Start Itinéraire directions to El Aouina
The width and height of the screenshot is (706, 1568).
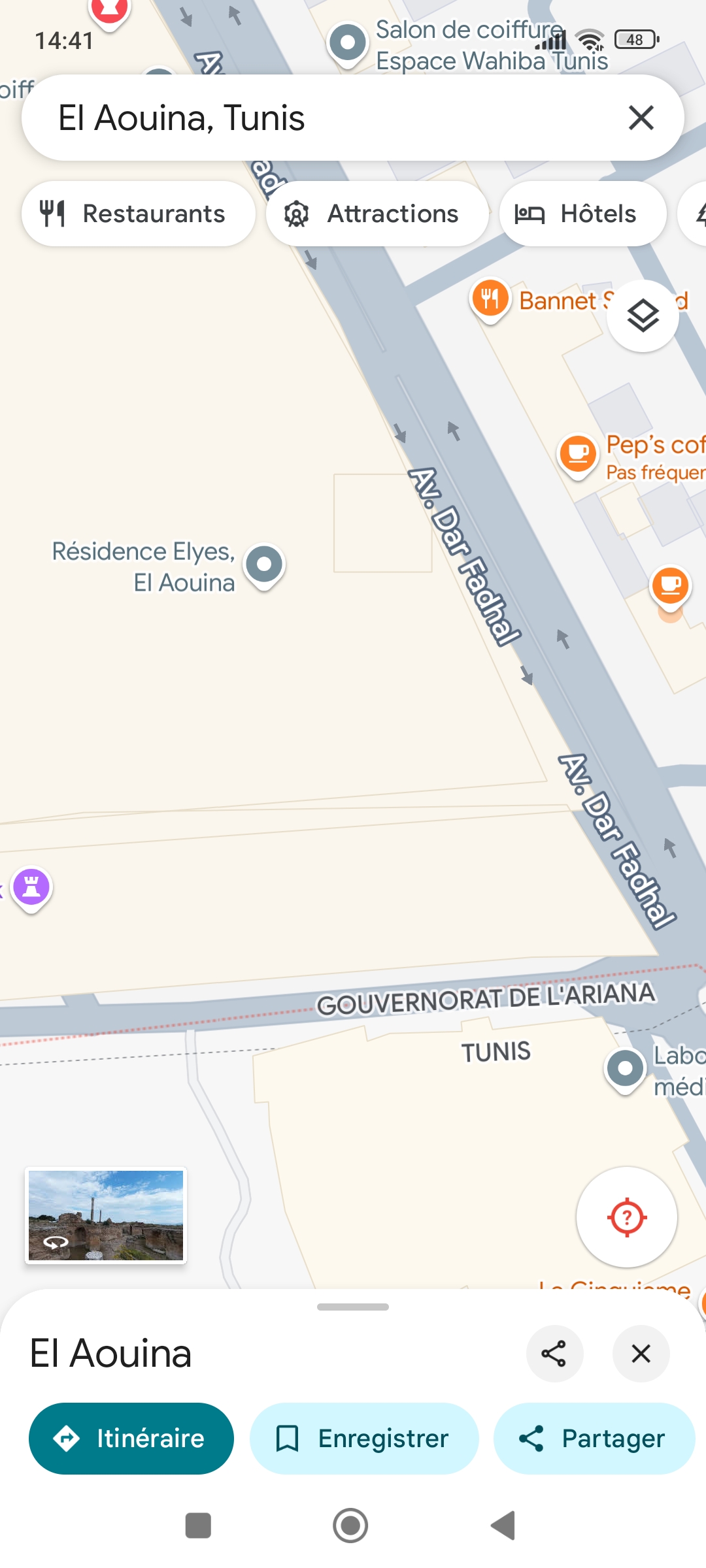pyautogui.click(x=131, y=1439)
